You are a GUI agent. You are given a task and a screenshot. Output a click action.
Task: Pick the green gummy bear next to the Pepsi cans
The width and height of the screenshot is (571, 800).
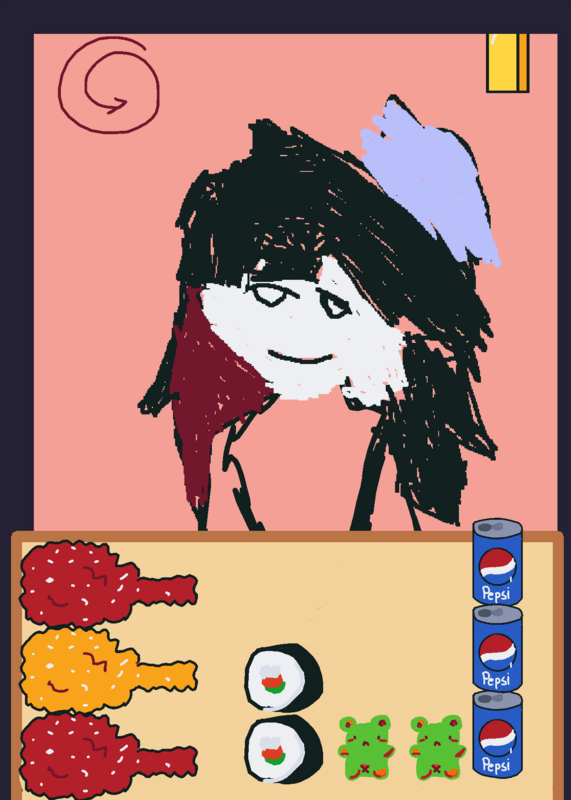[x=437, y=747]
